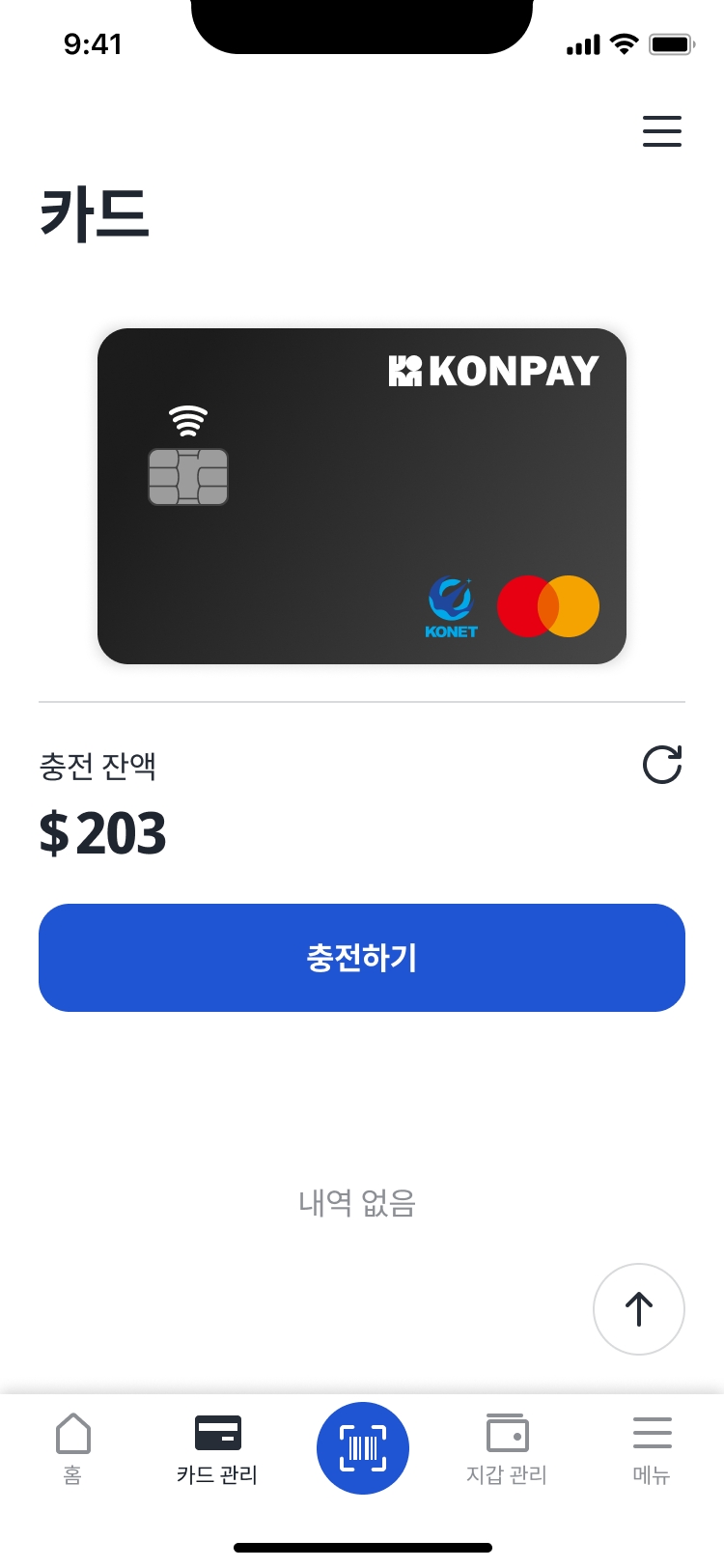The image size is (724, 1568).
Task: Jump back to top with arrow button
Action: [639, 1309]
